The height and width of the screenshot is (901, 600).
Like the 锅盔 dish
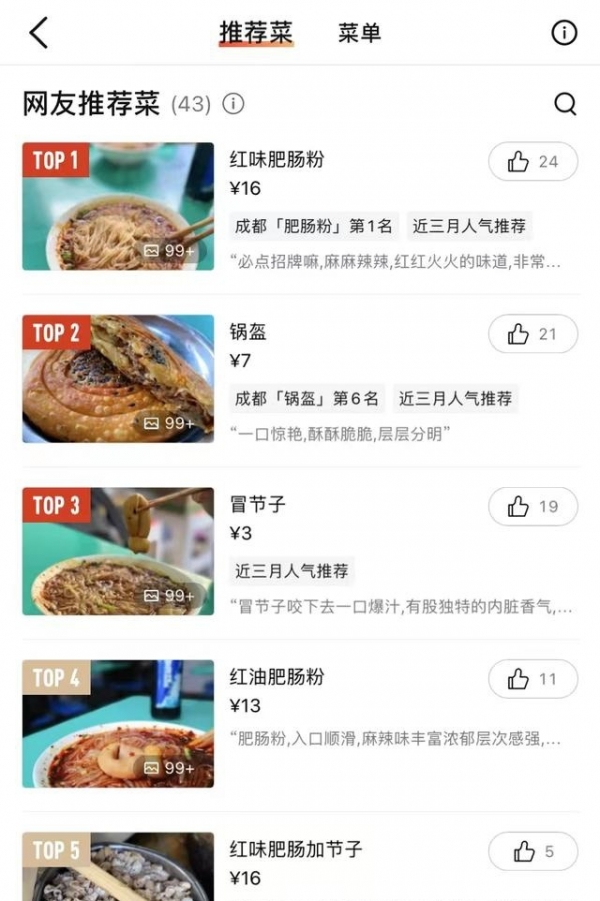click(533, 334)
